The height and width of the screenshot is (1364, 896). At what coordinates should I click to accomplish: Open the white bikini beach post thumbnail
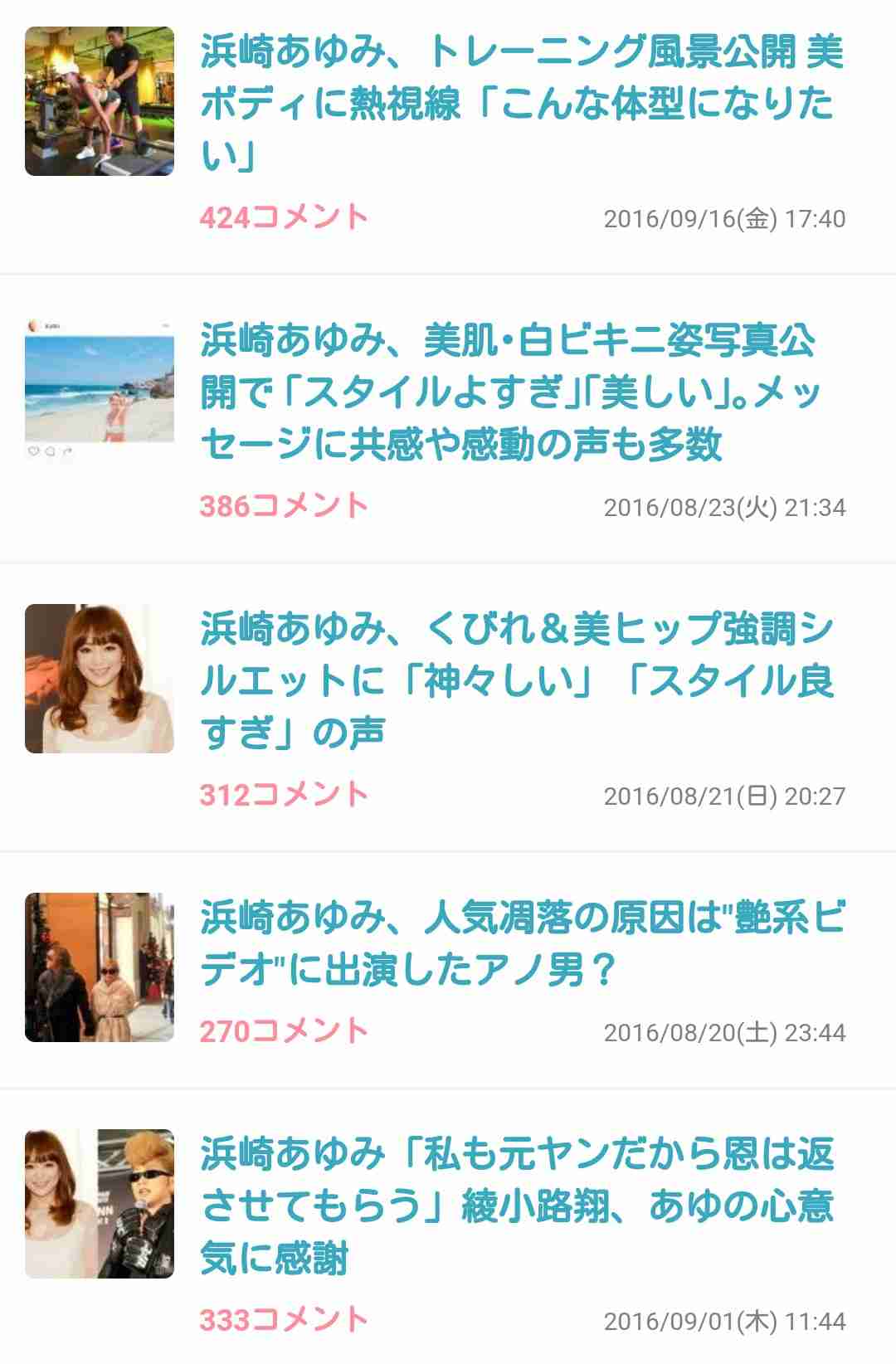100,386
